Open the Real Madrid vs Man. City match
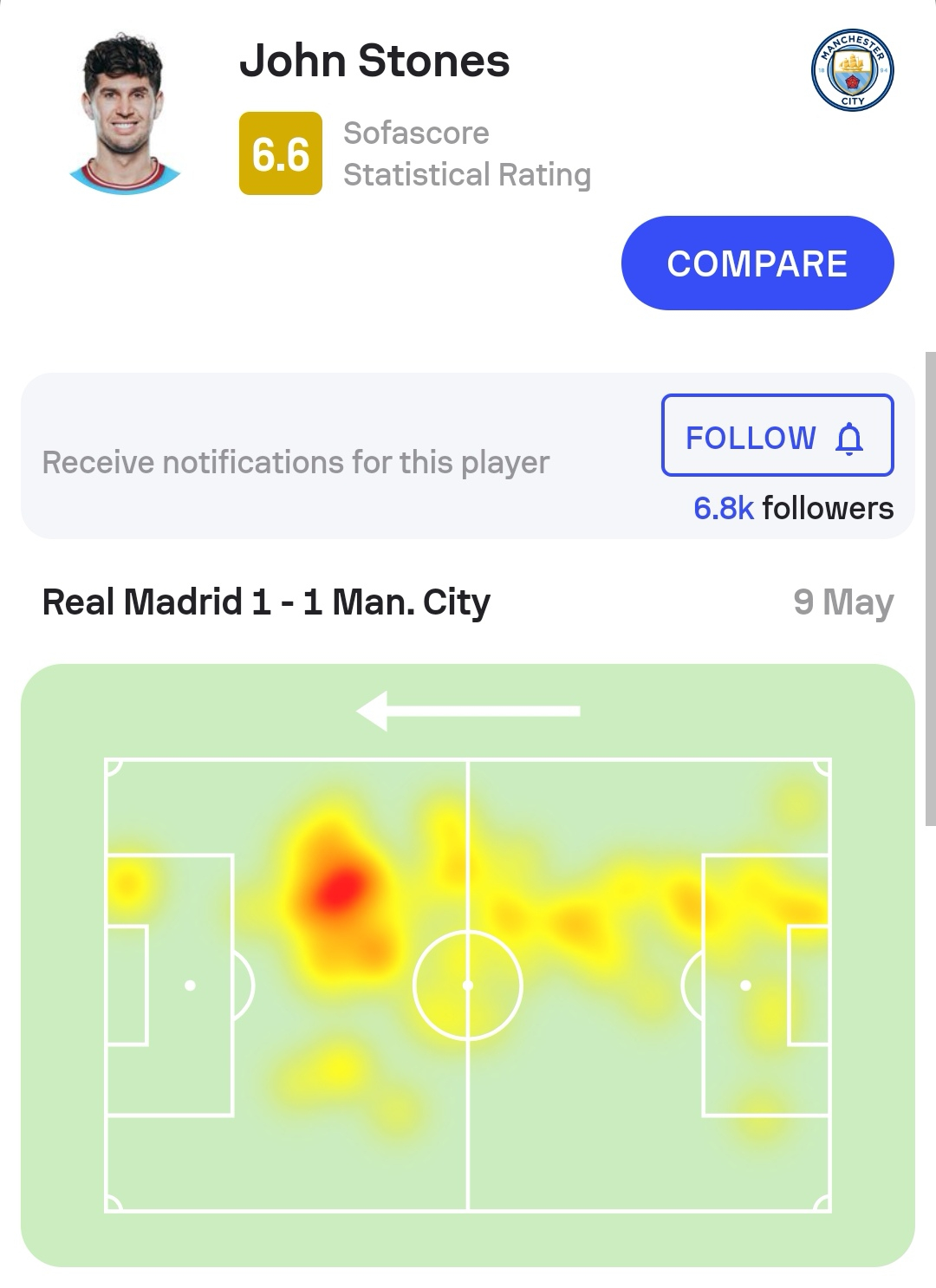936x1288 pixels. click(266, 602)
